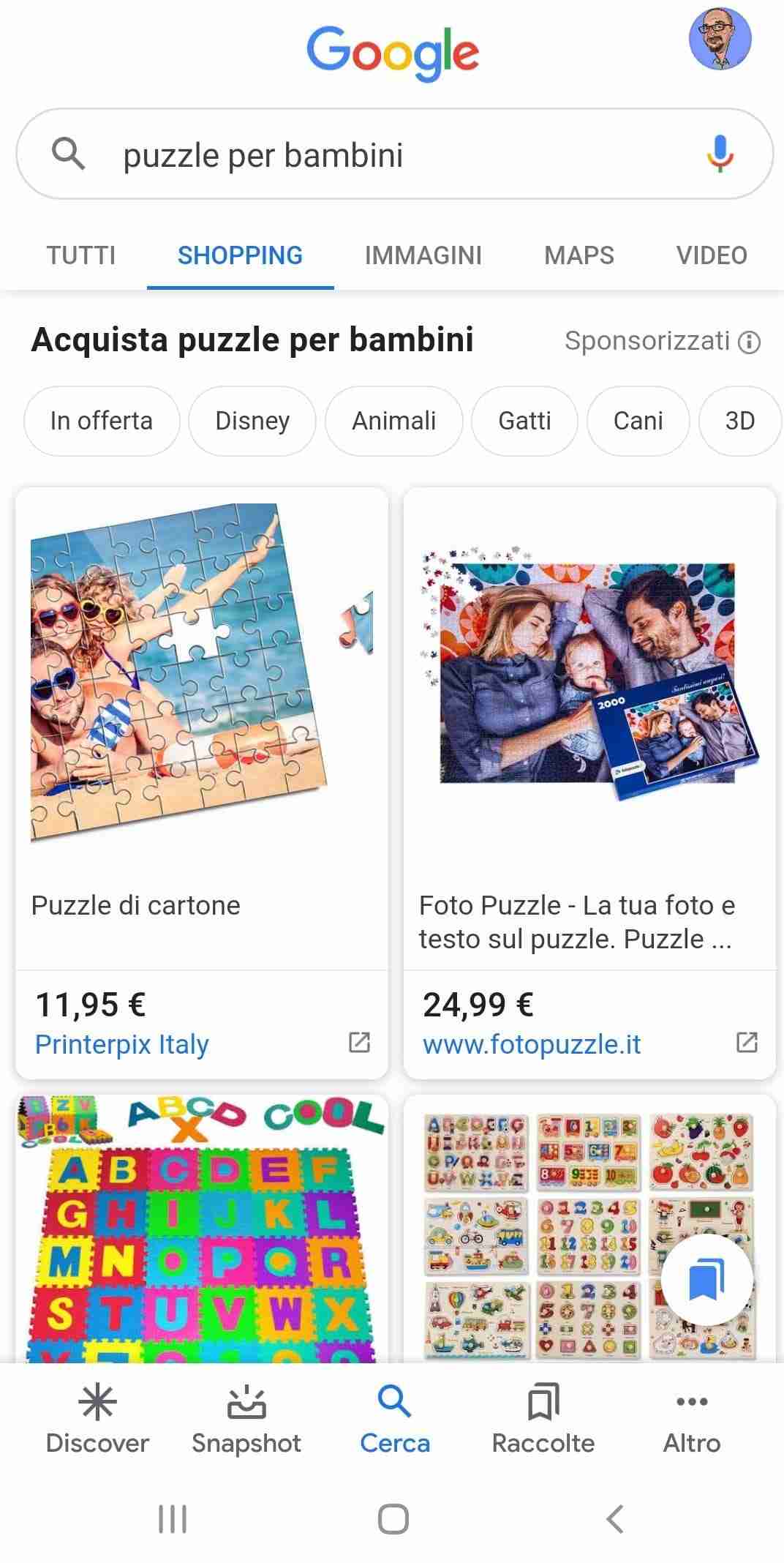This screenshot has width=784, height=1563.
Task: Open the Puzzle di cartone product card
Action: [x=201, y=732]
